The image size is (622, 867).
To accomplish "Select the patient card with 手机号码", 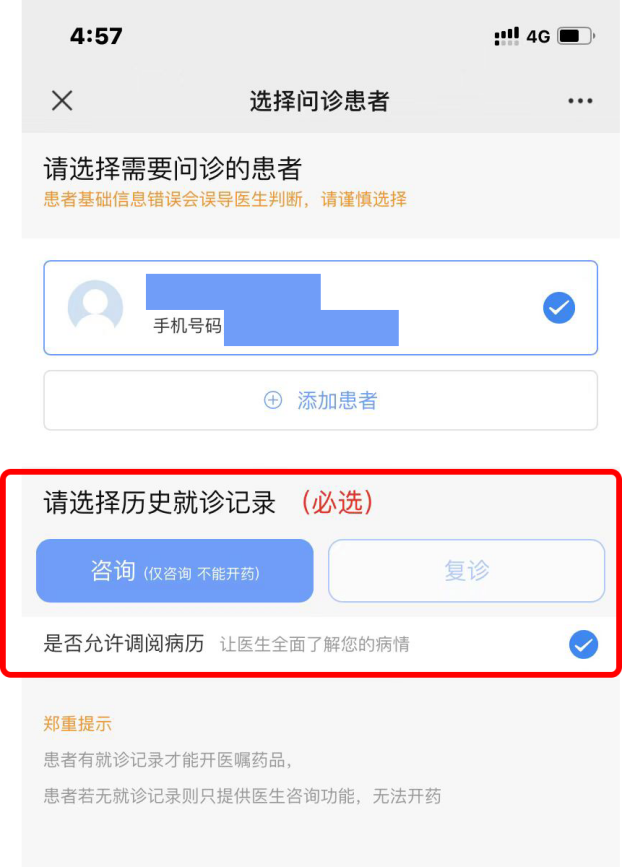I will point(320,308).
